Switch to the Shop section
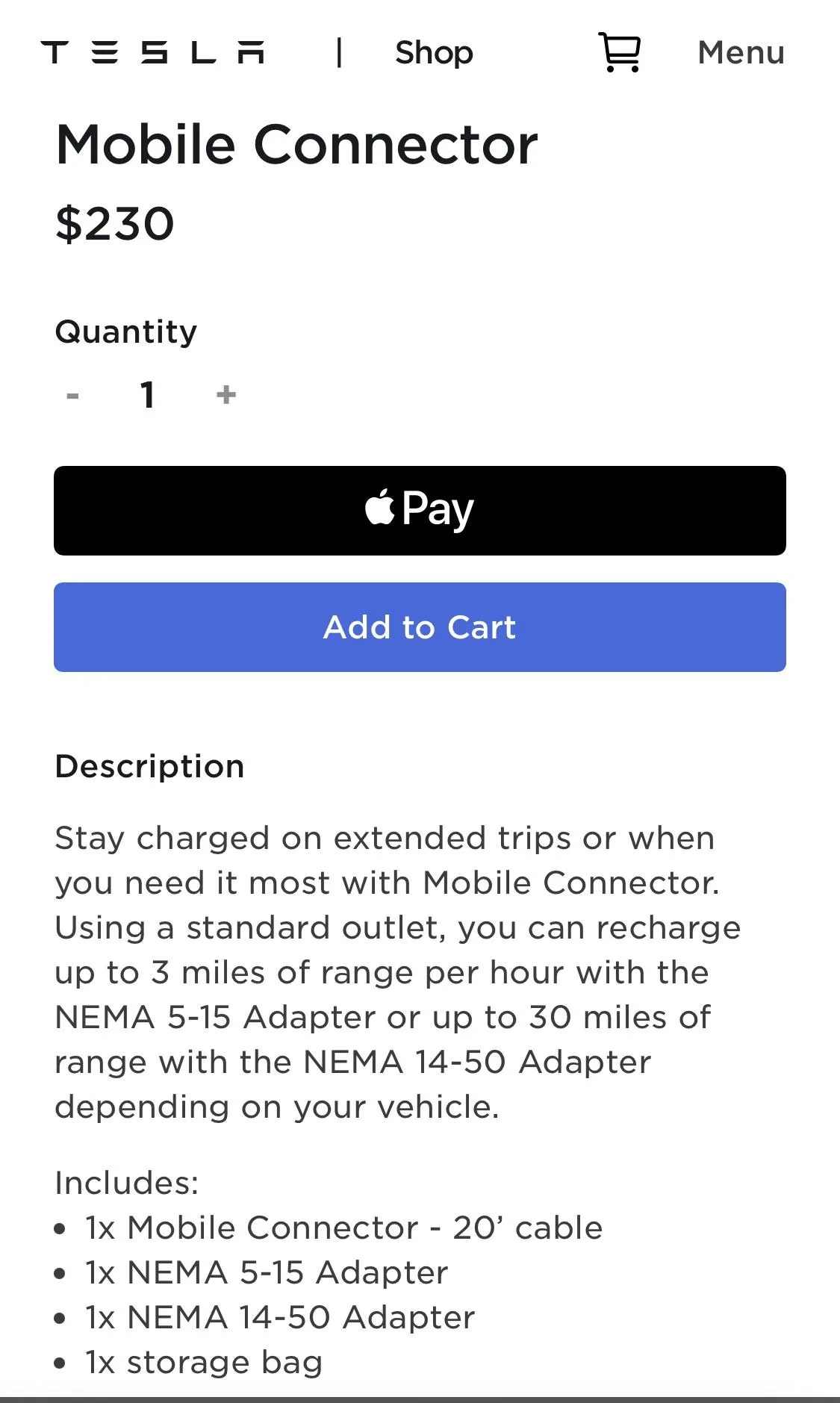Image resolution: width=840 pixels, height=1403 pixels. click(x=433, y=52)
